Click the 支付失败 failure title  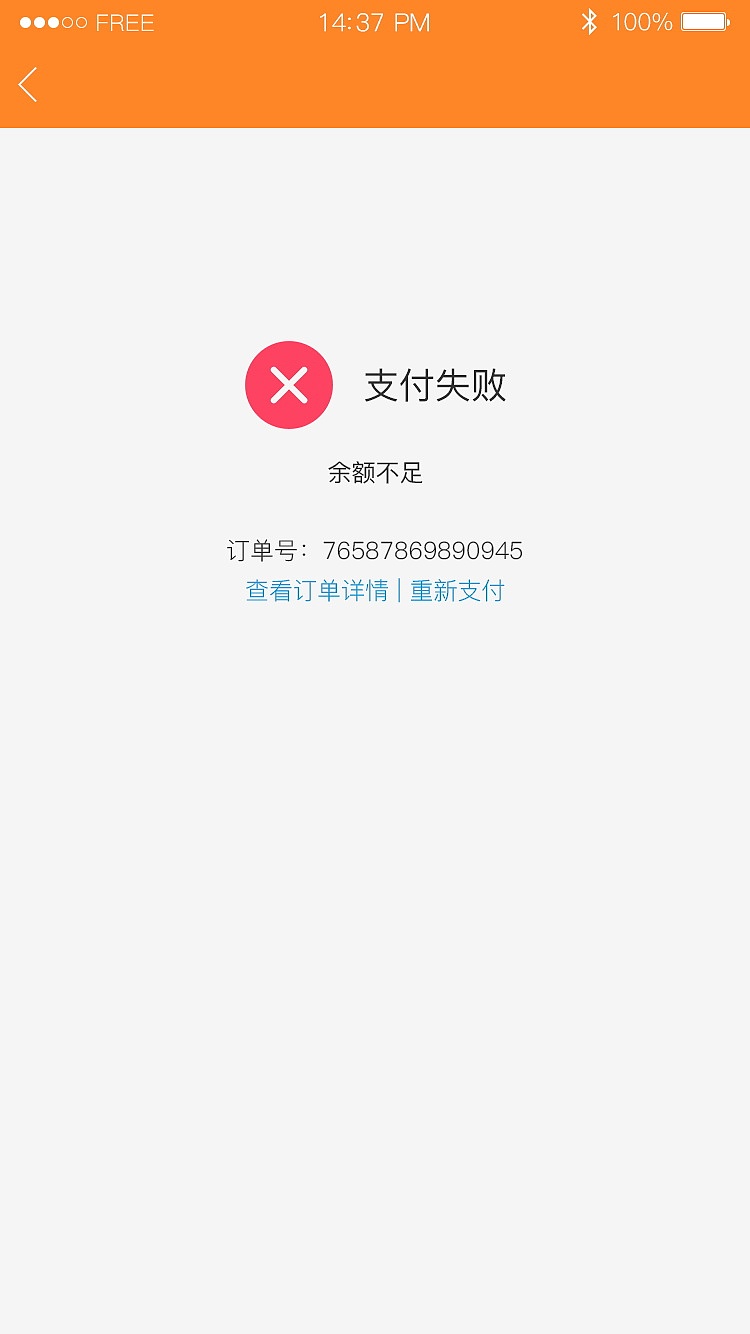pos(434,385)
